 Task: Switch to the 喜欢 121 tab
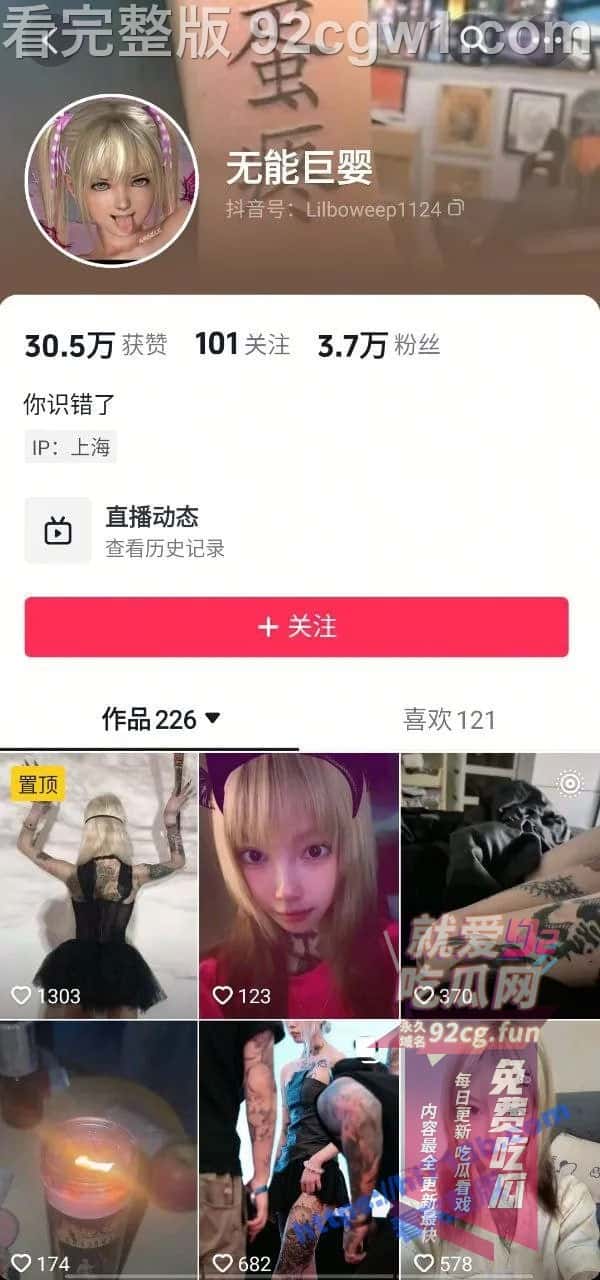point(449,719)
